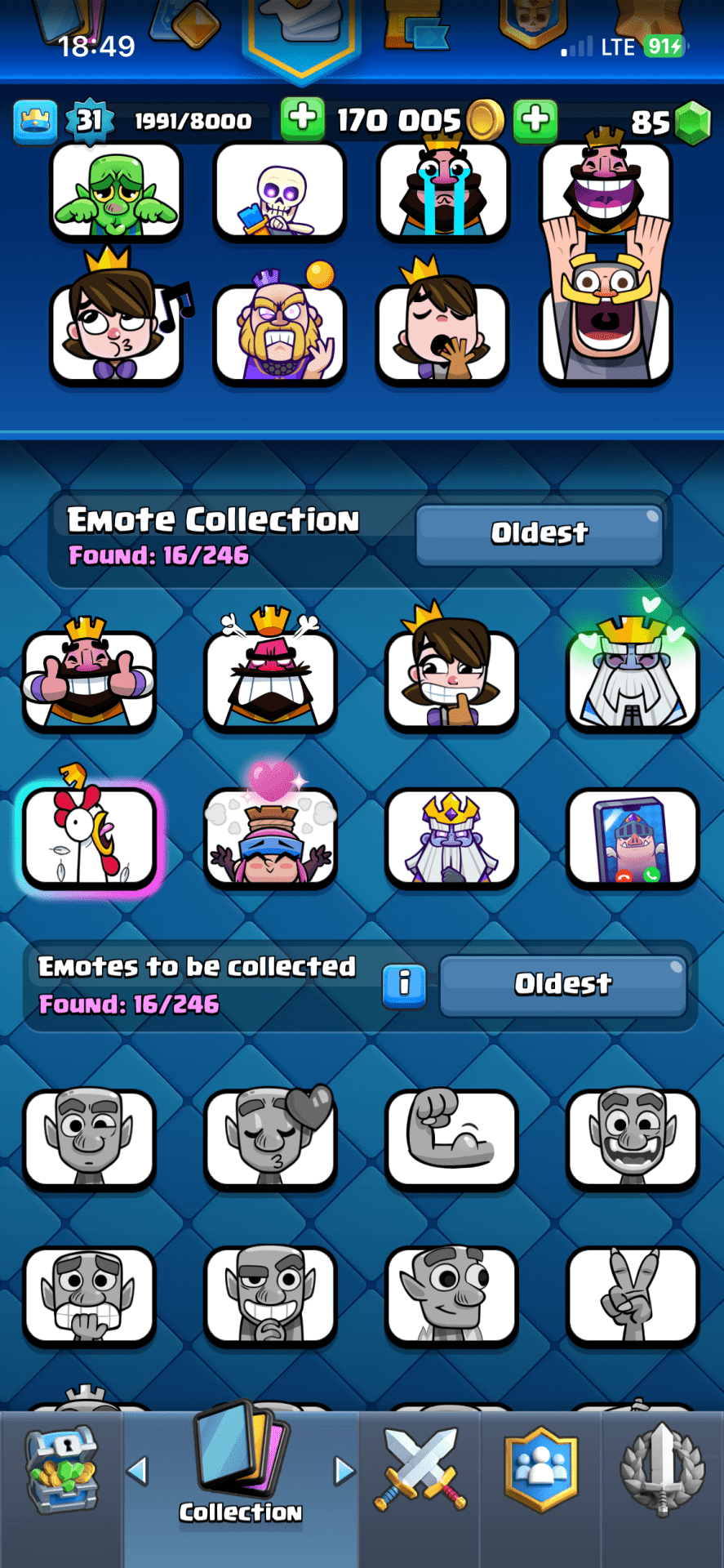The image size is (724, 1568).
Task: View the locked peace sign hand emote
Action: click(x=633, y=1295)
